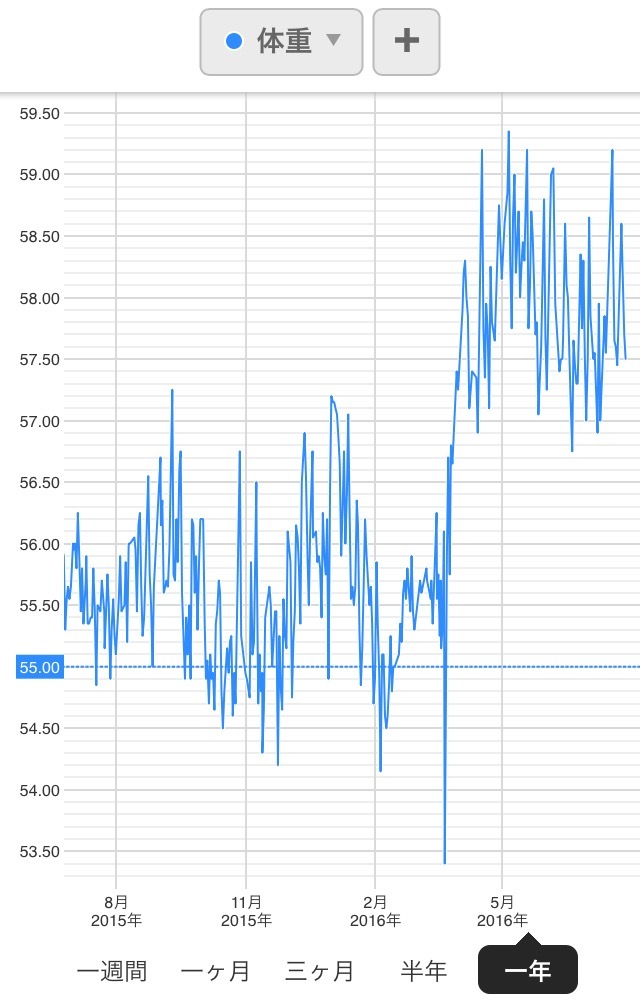Switch the range to 一週間
The height and width of the screenshot is (1003, 640).
click(111, 970)
